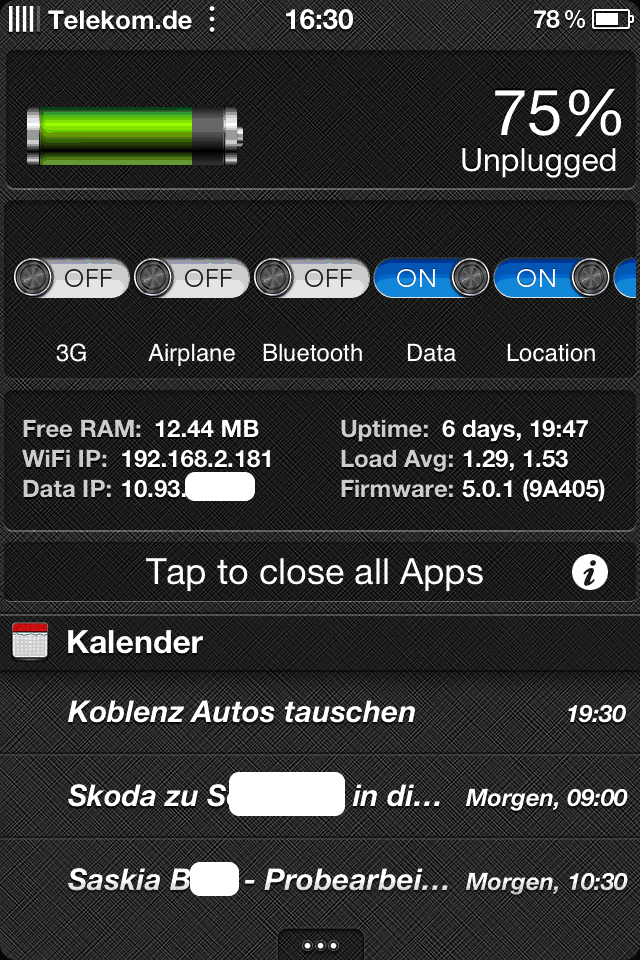Tap to close all Apps

click(x=315, y=572)
